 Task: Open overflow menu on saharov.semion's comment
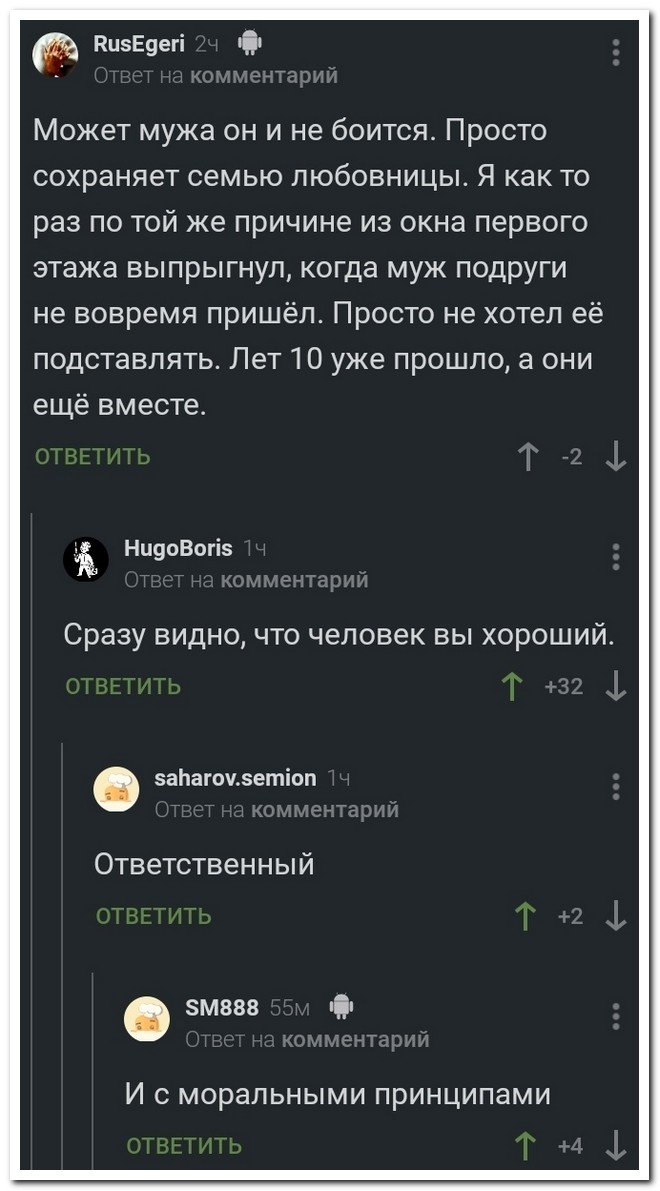[x=616, y=786]
